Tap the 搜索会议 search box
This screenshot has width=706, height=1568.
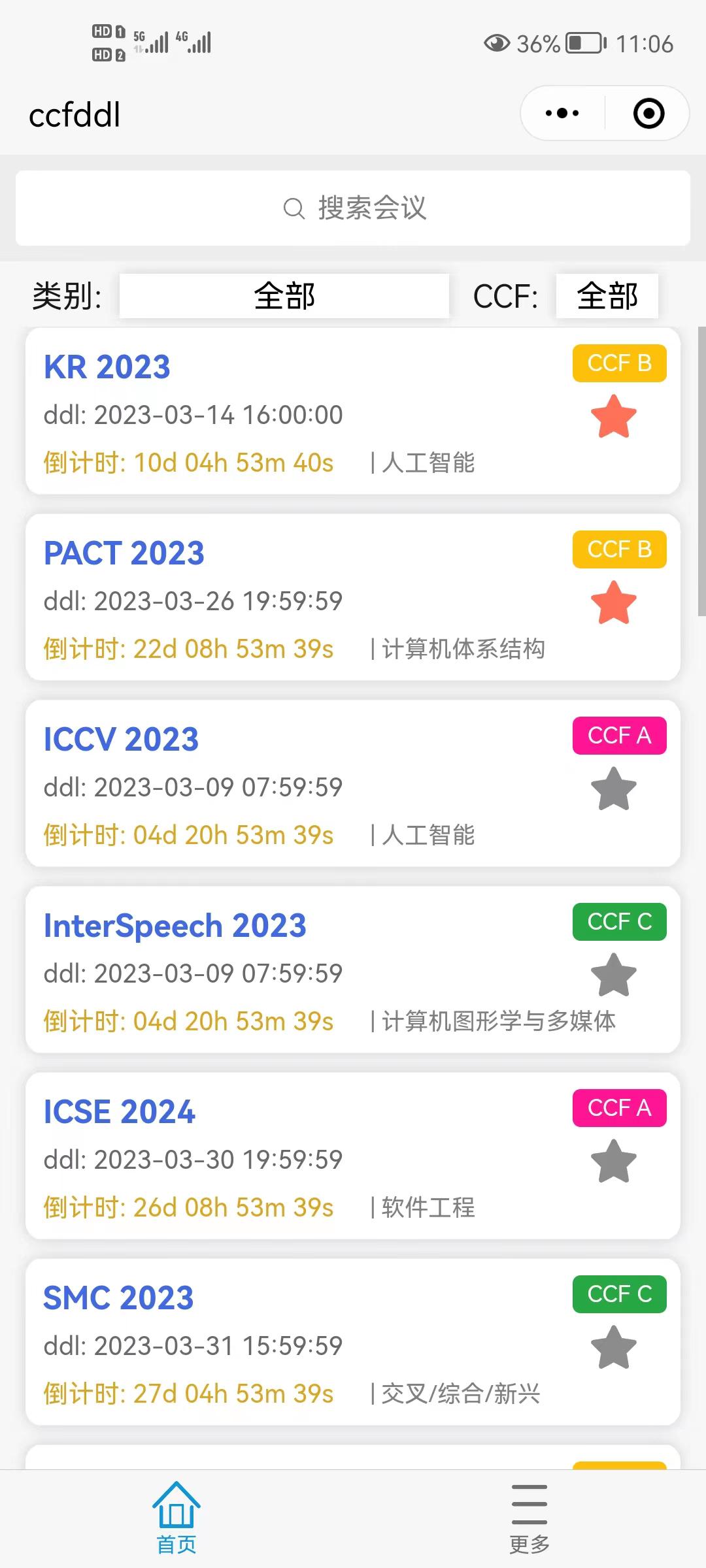(x=353, y=208)
